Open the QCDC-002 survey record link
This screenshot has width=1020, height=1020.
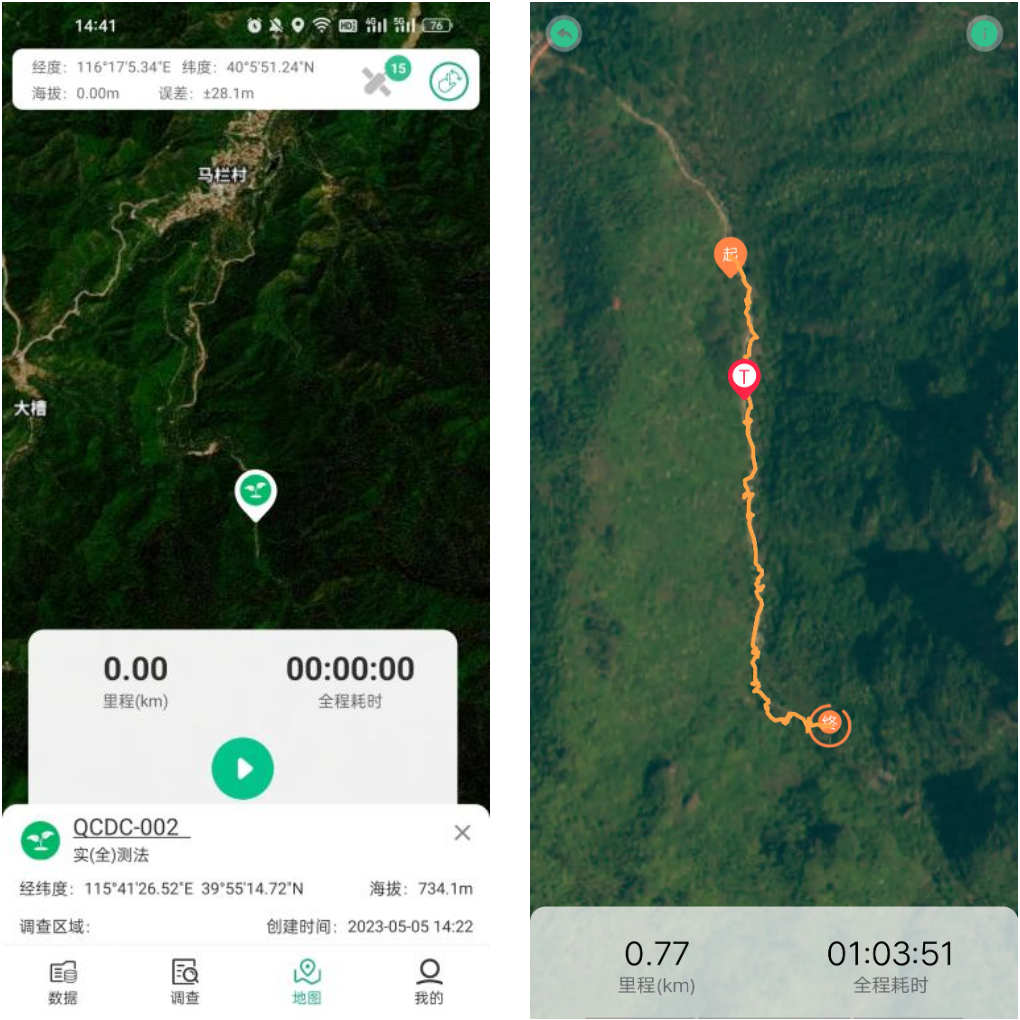[130, 828]
